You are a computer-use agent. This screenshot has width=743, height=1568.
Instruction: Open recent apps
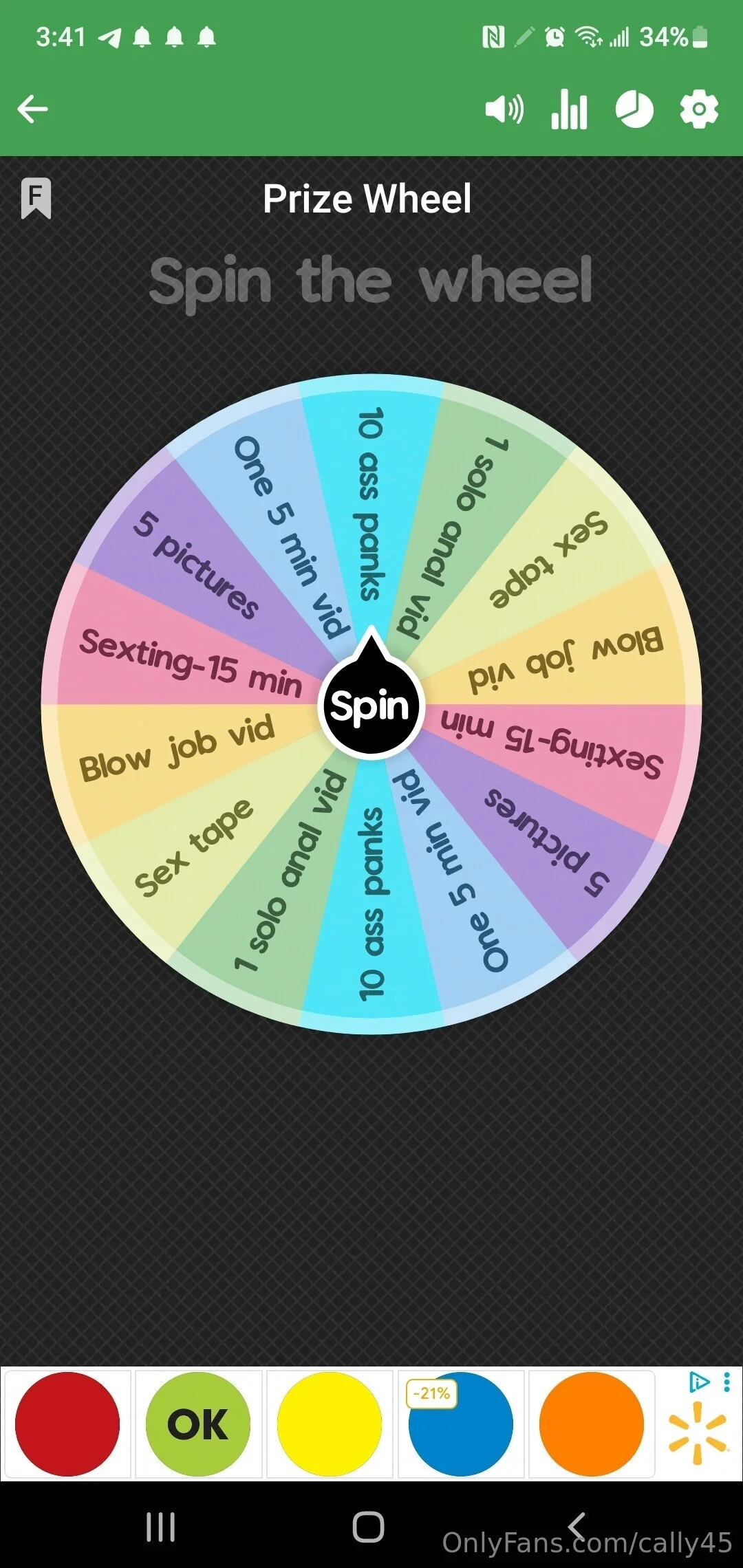click(161, 1528)
